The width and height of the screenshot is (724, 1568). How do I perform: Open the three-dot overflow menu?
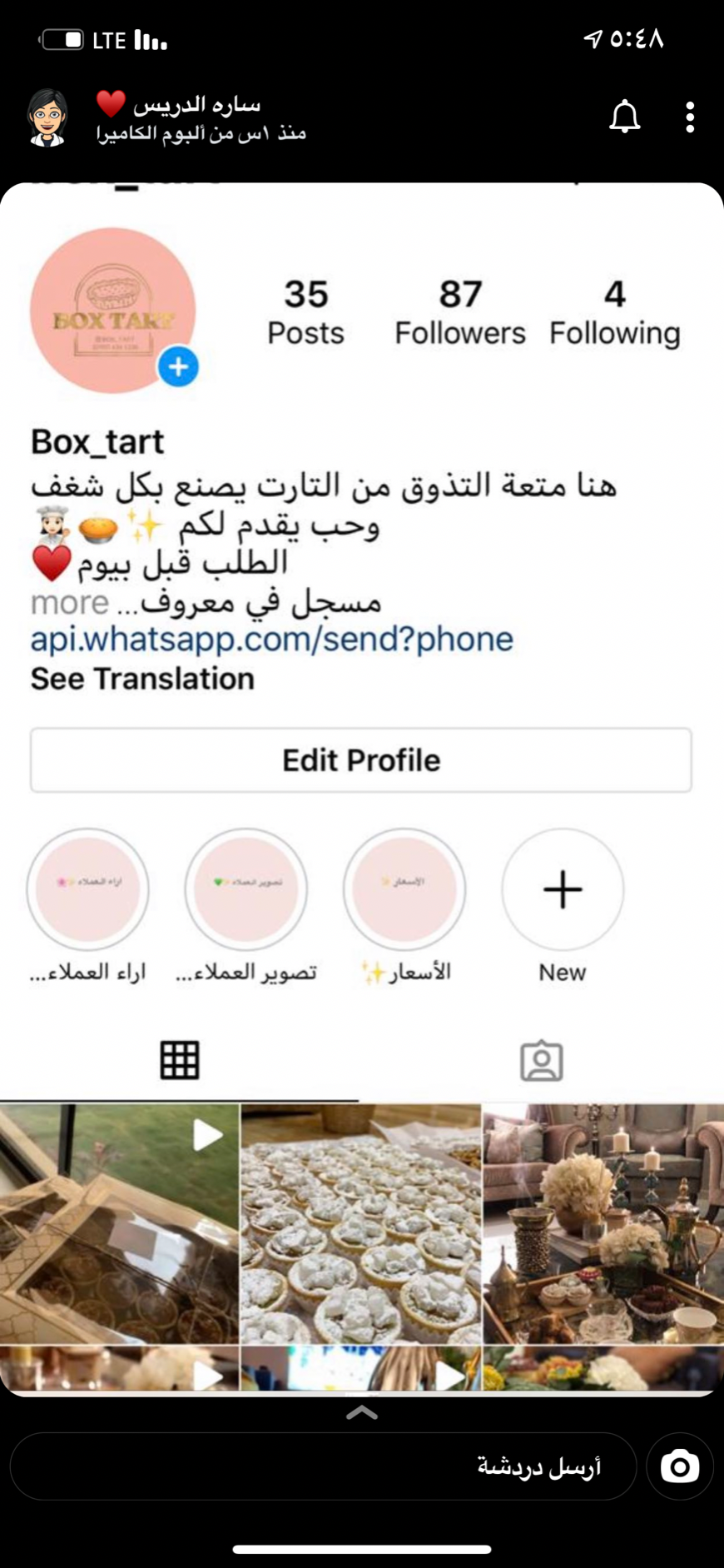click(x=690, y=117)
